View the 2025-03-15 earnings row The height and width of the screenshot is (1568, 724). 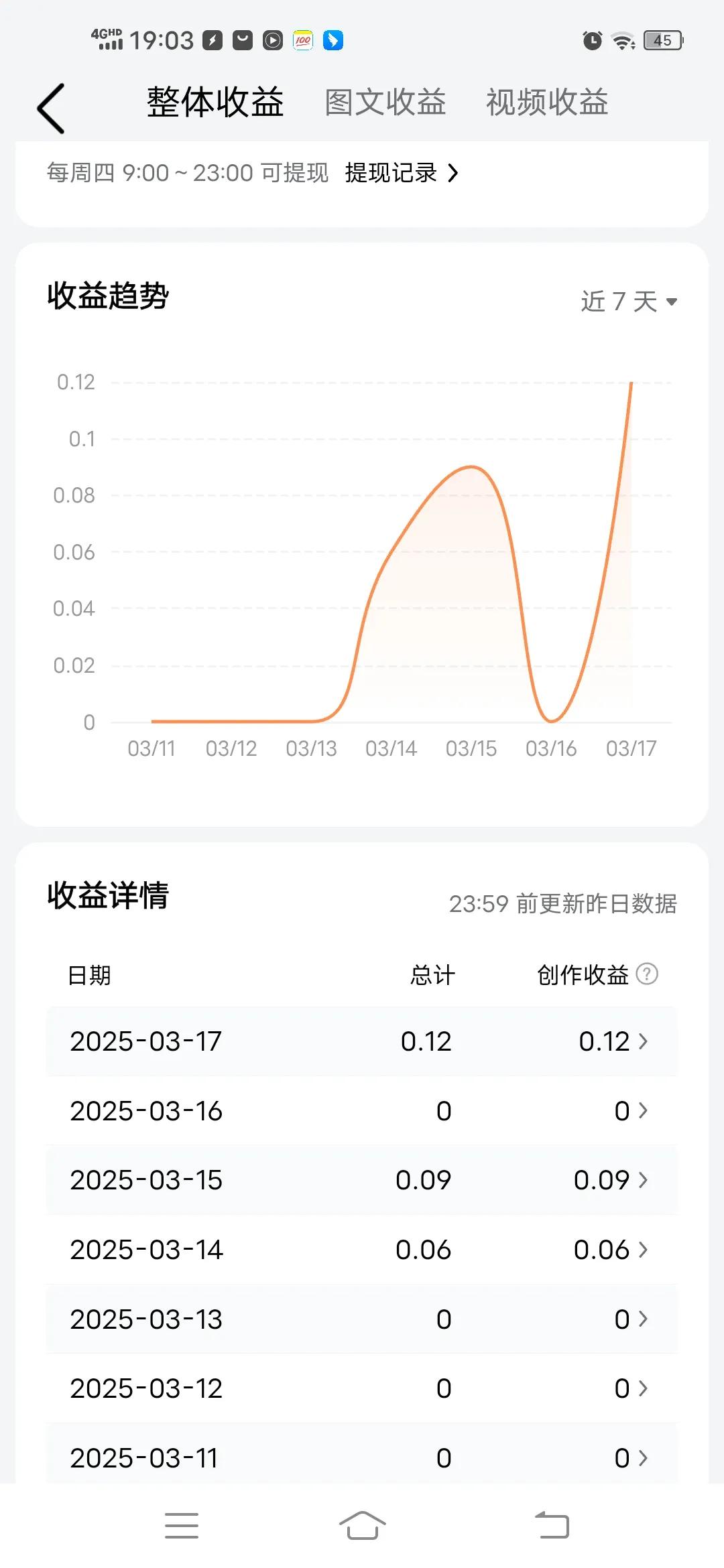point(362,1180)
